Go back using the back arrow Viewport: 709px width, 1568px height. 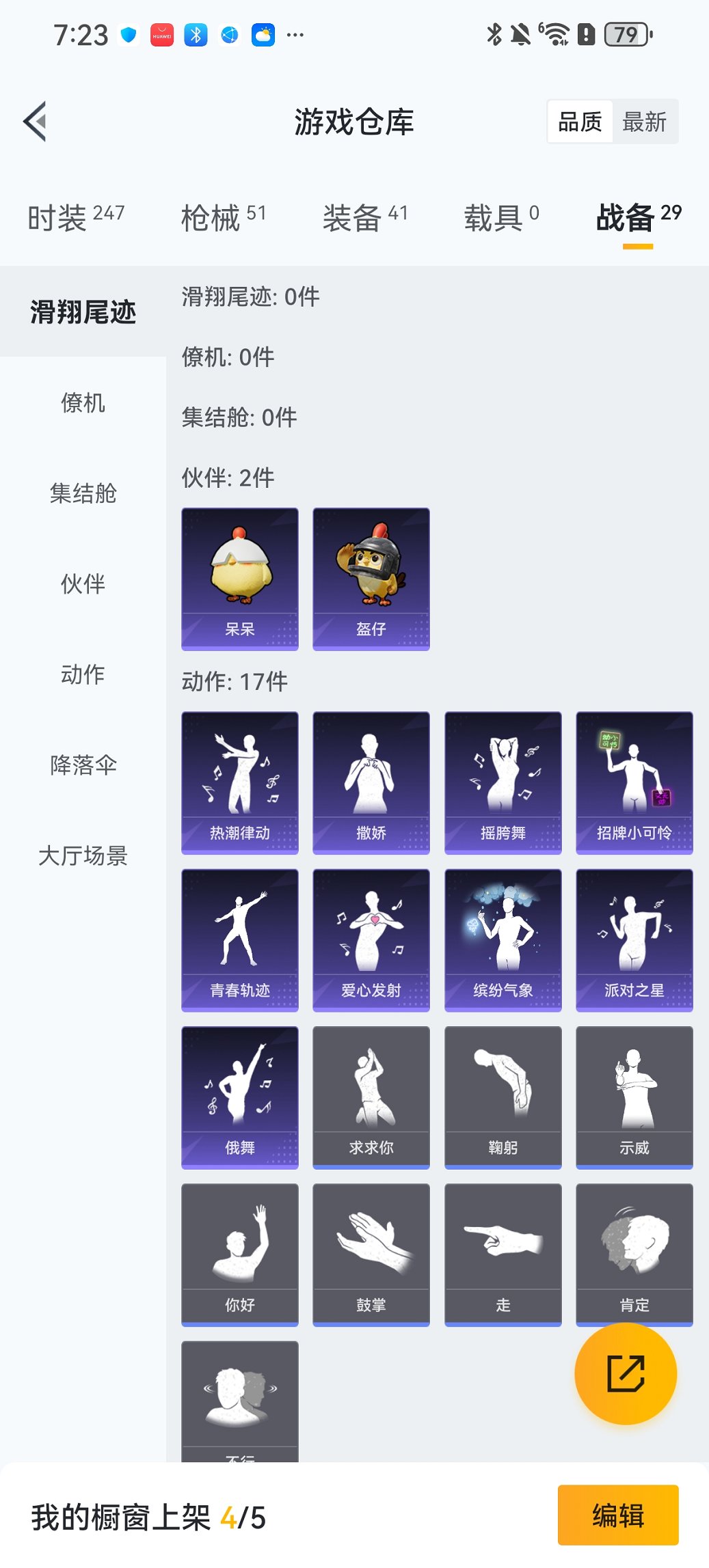tap(36, 122)
